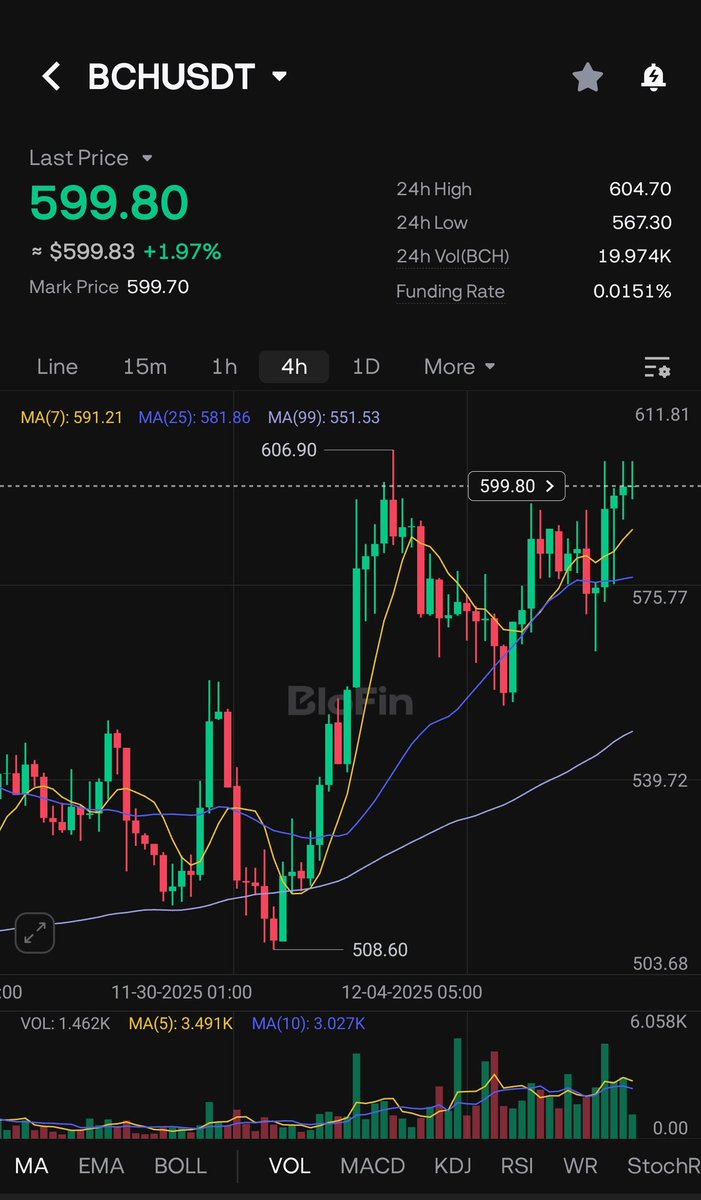Image resolution: width=701 pixels, height=1200 pixels.
Task: Show the WR sub-indicator
Action: (x=580, y=1166)
